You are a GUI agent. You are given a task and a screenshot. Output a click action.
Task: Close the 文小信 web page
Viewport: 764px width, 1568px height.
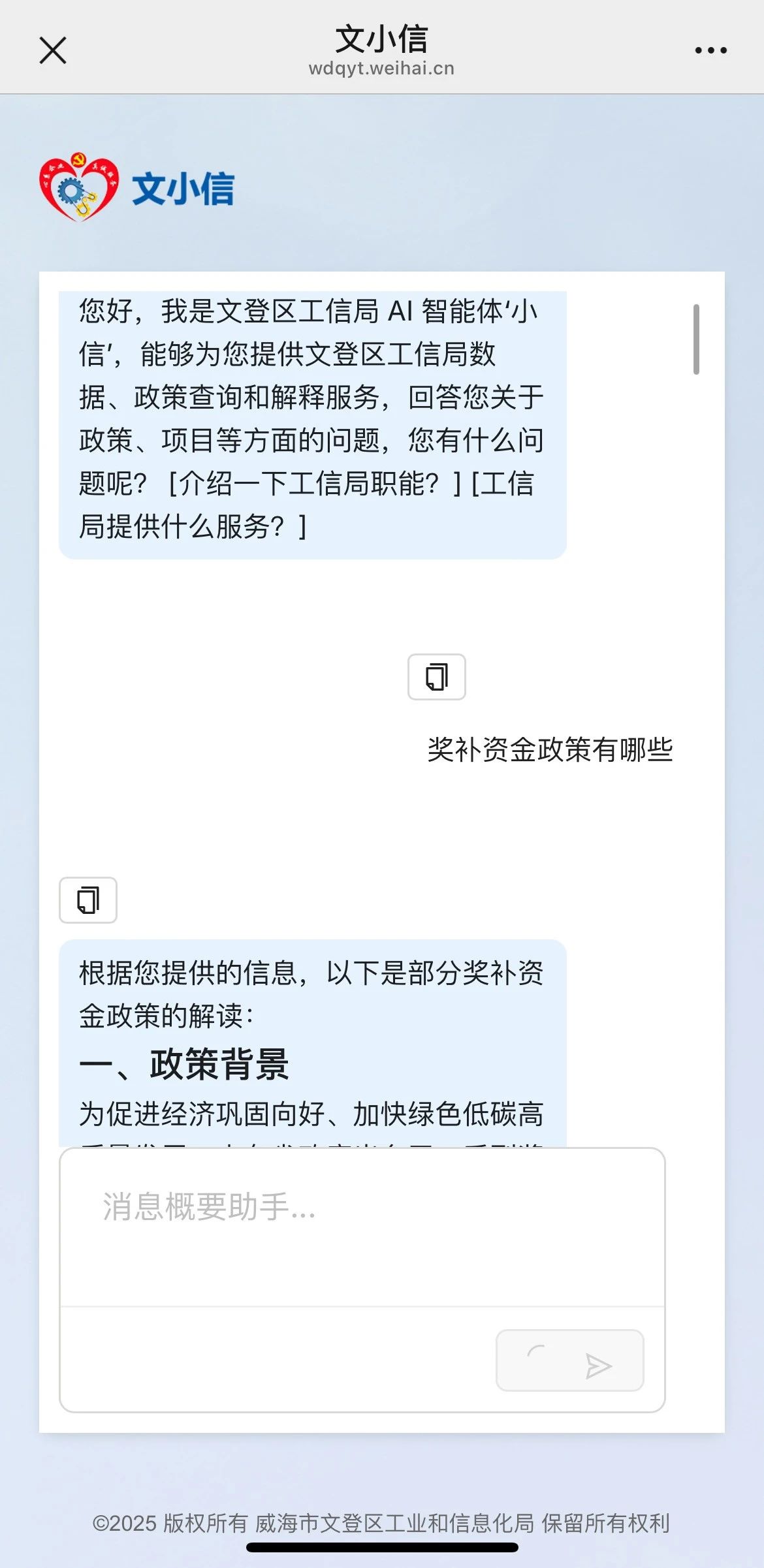(x=53, y=50)
